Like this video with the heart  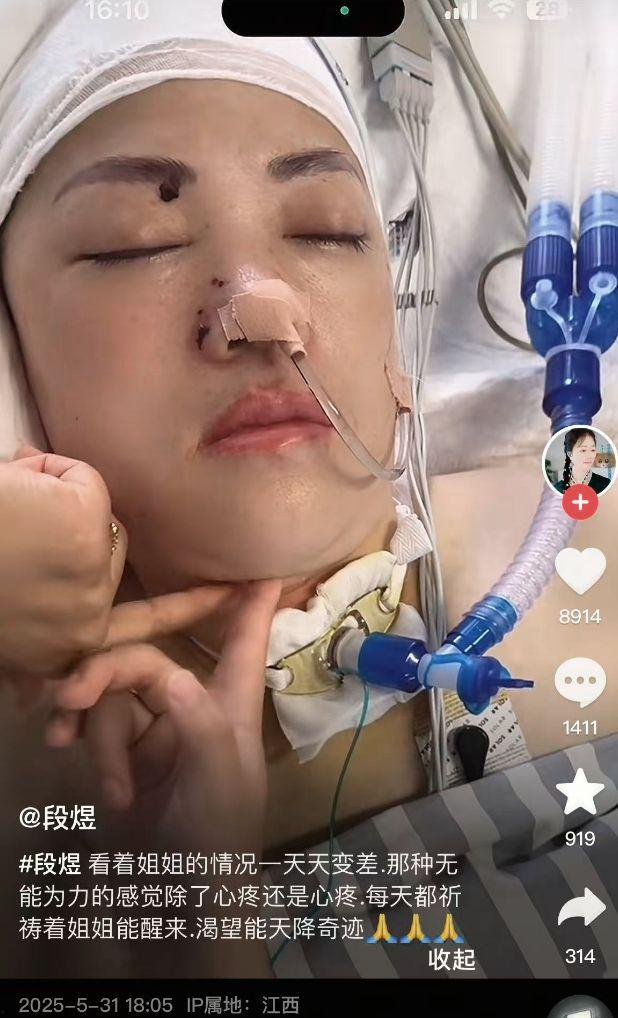pyautogui.click(x=580, y=572)
